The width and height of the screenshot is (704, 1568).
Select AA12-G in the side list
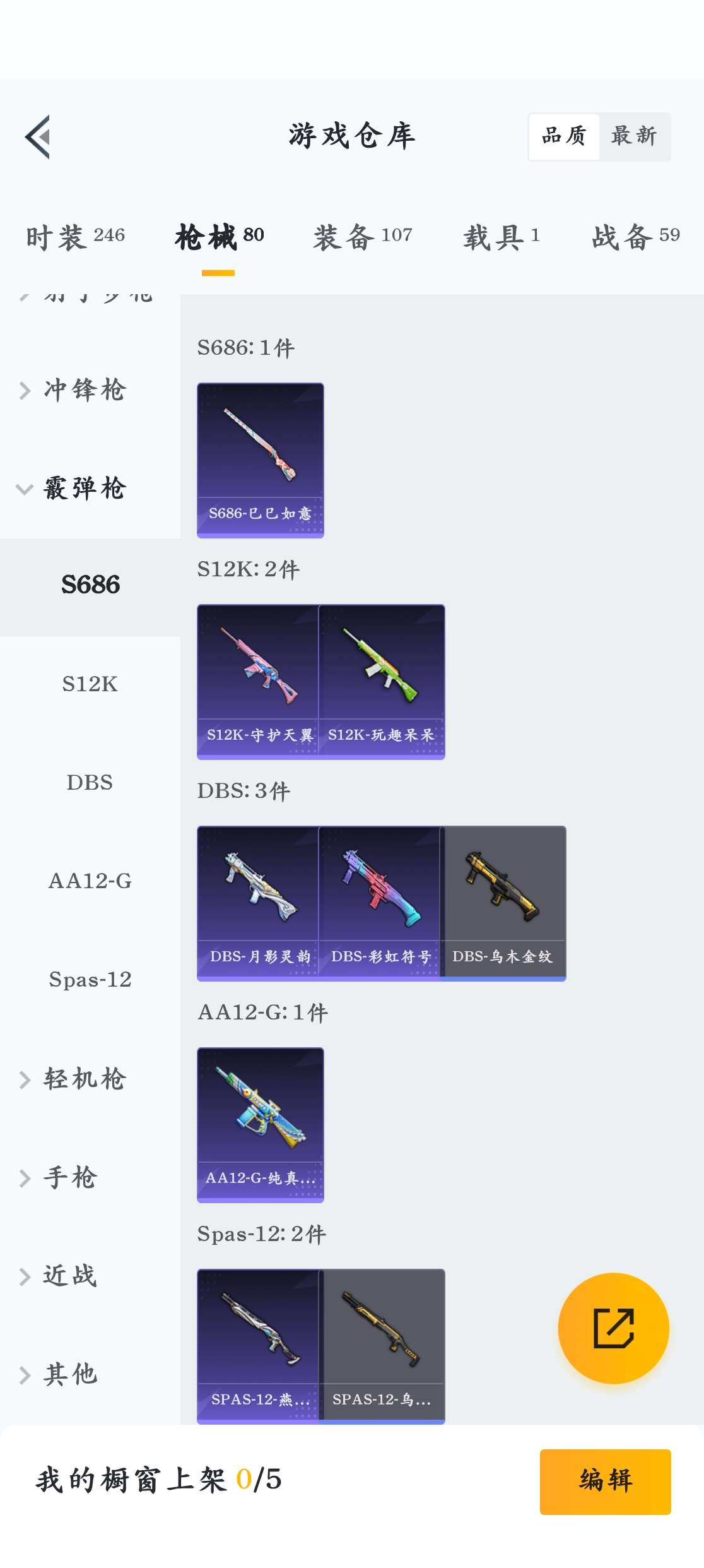point(90,881)
